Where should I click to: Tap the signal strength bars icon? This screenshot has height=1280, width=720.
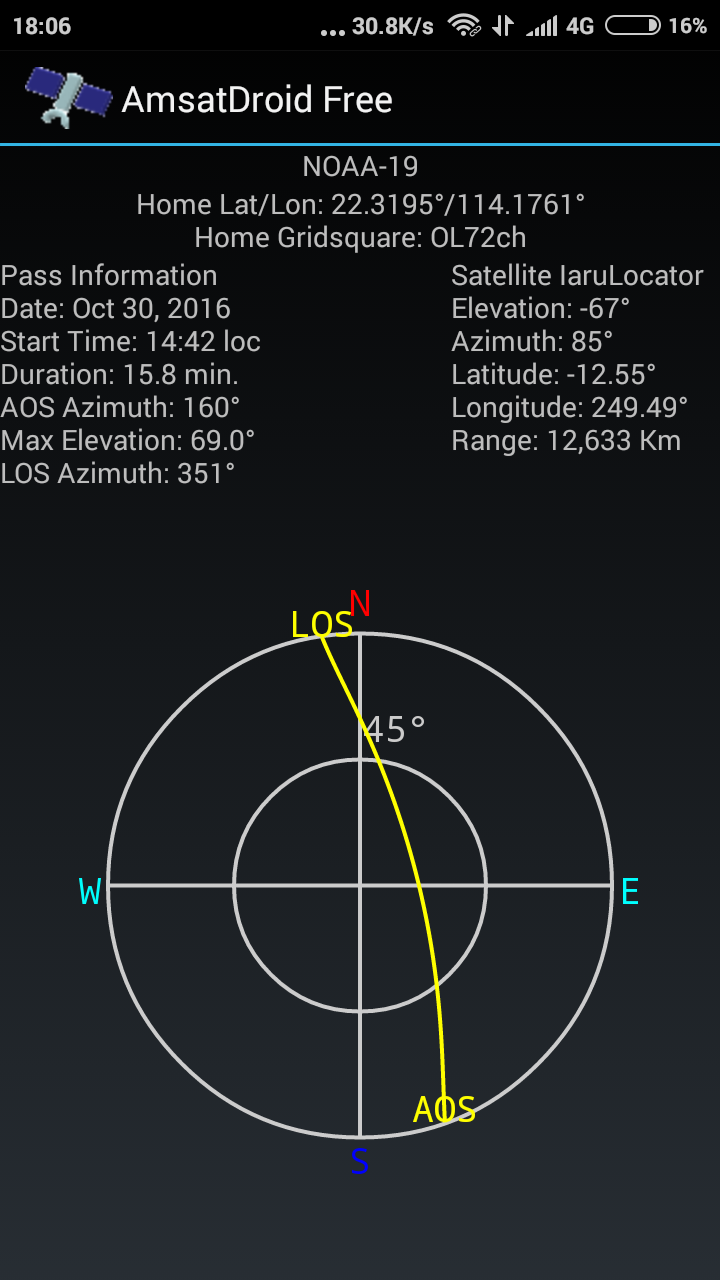(541, 25)
